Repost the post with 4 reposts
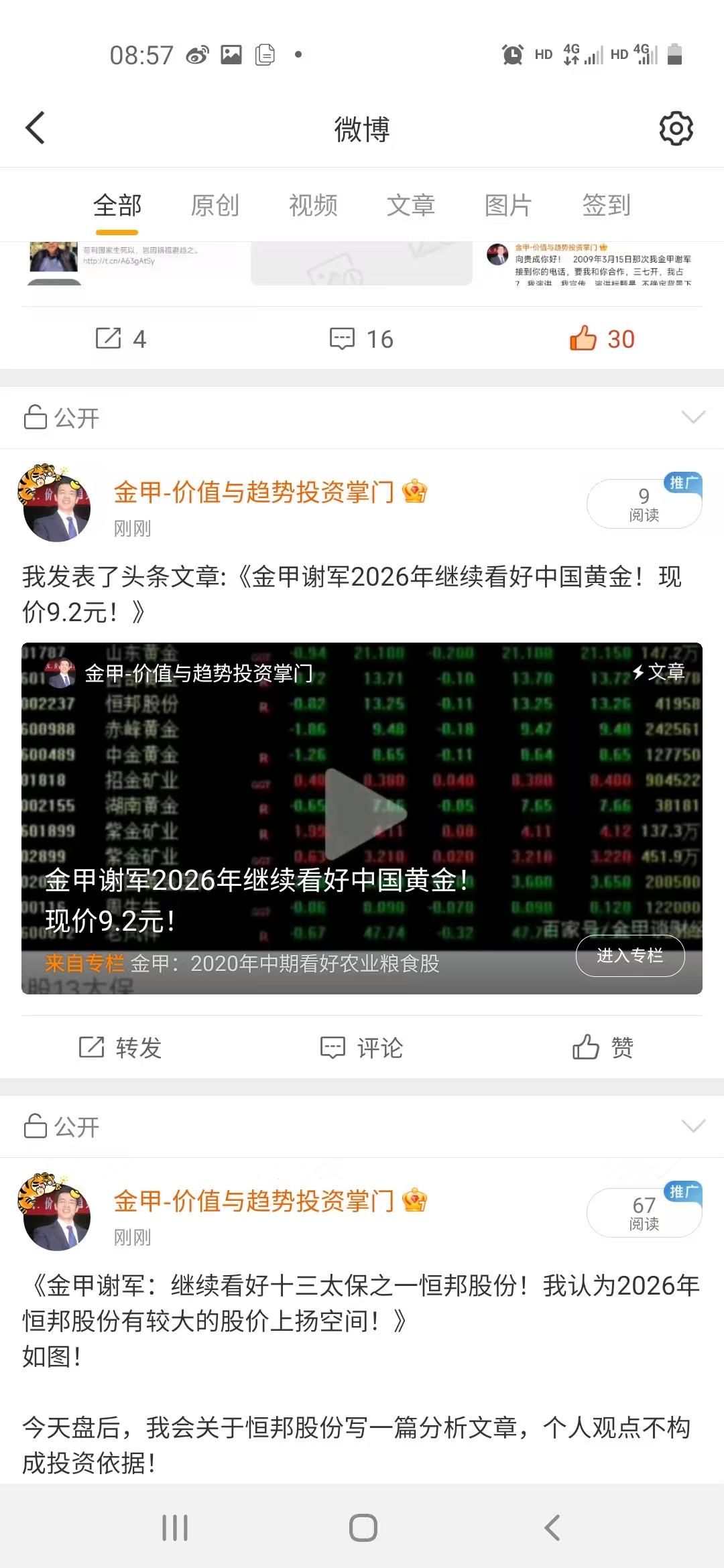724x1568 pixels. coord(121,339)
